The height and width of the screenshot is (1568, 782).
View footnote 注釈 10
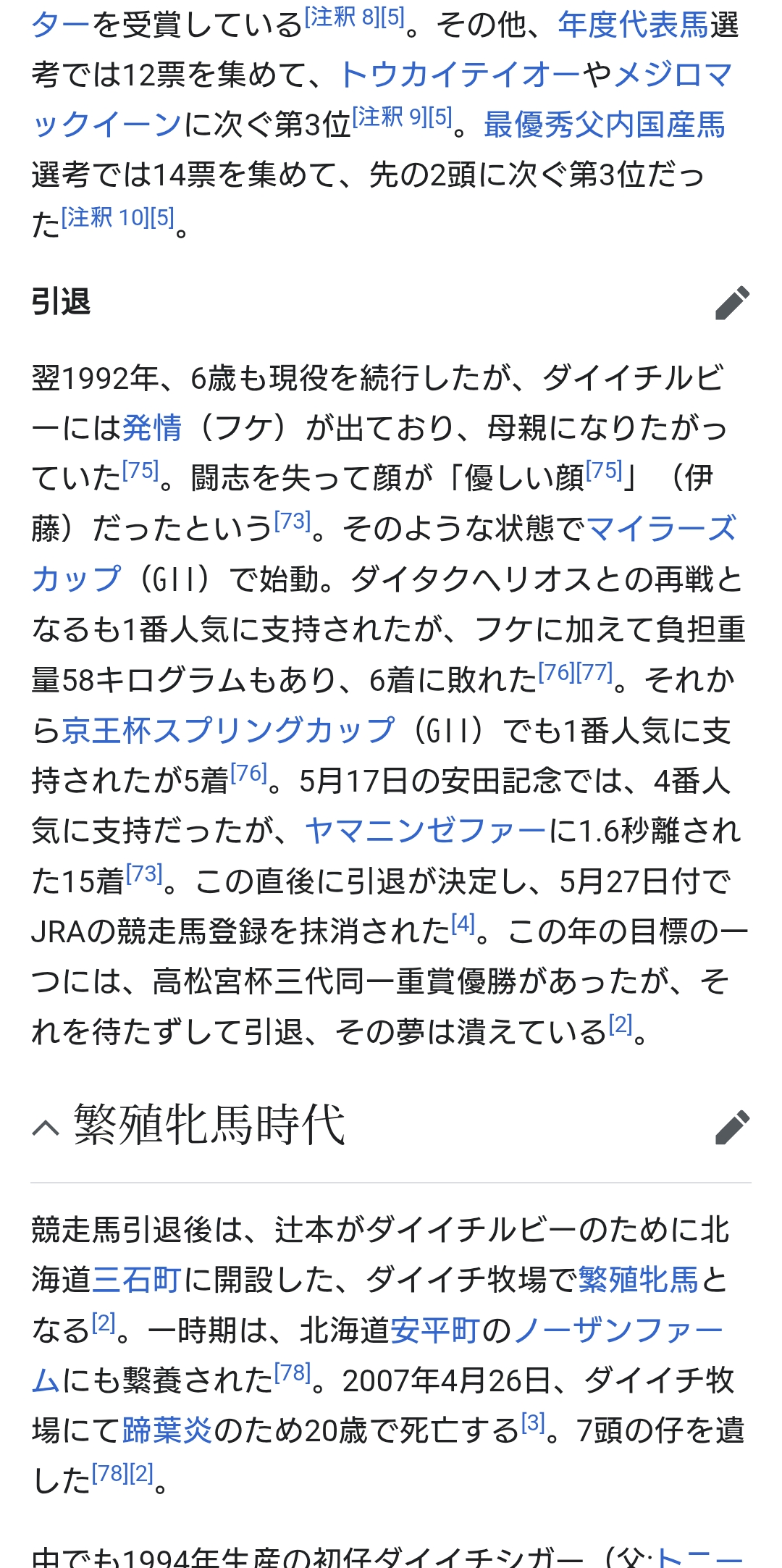pos(105,217)
